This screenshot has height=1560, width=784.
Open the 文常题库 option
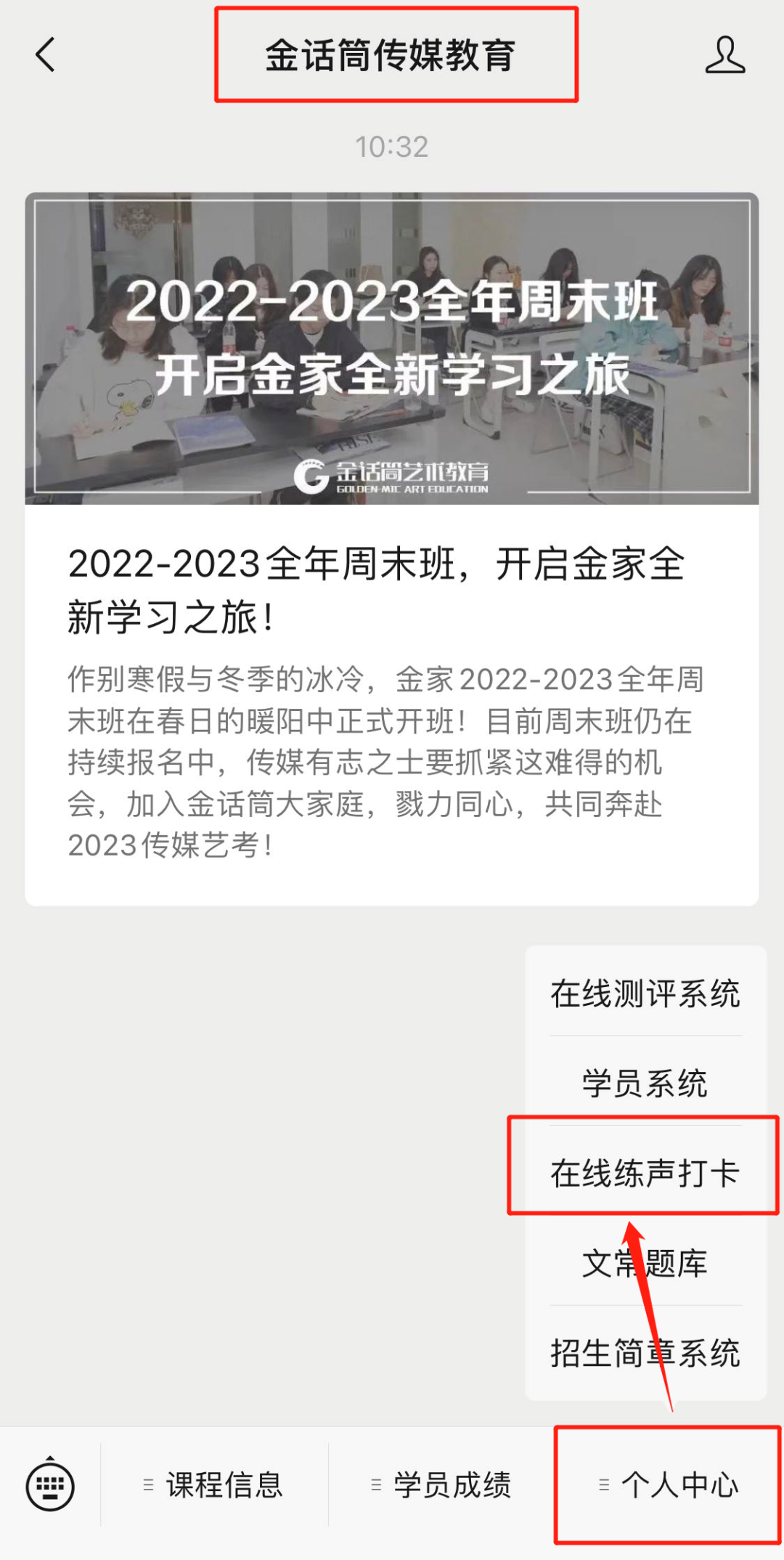pos(645,1263)
